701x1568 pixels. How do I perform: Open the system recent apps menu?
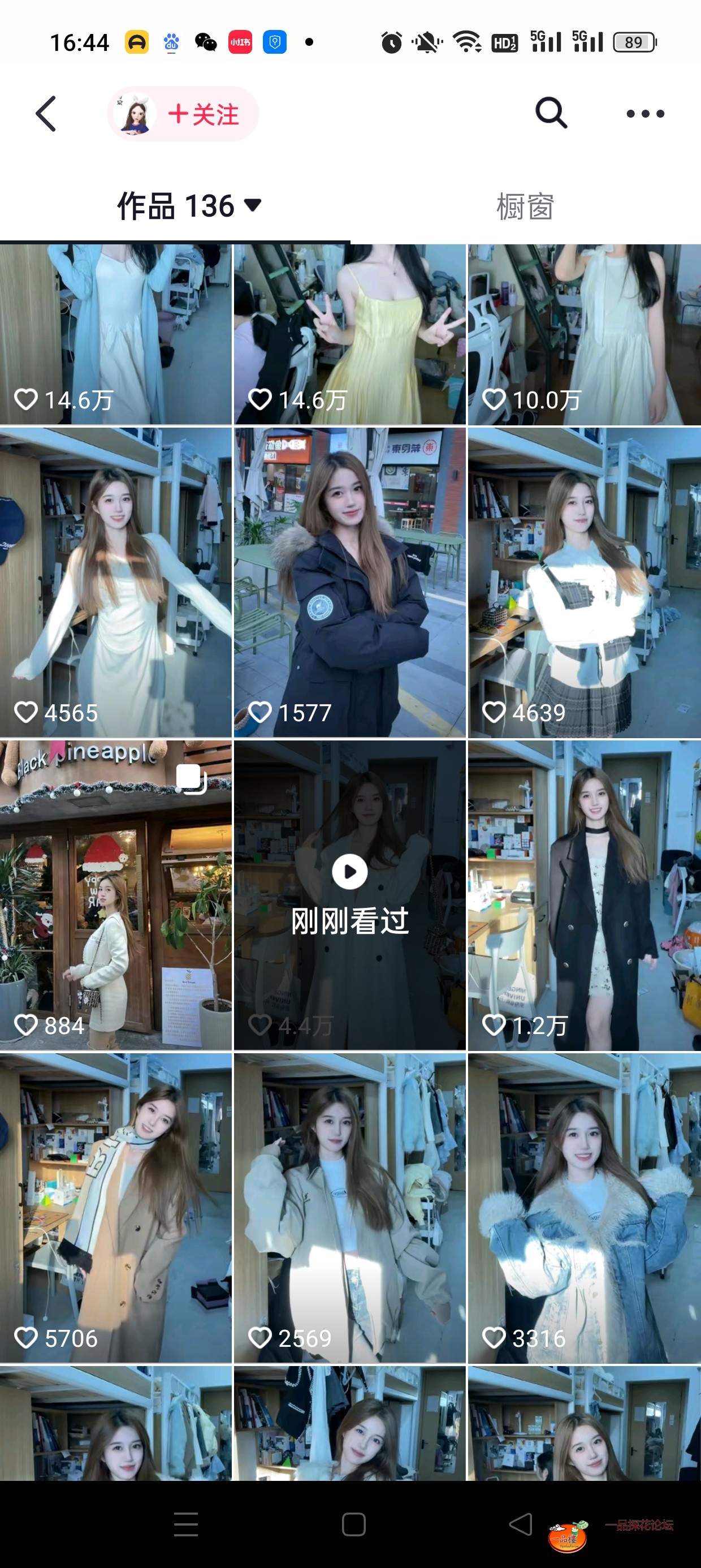pos(186,1524)
